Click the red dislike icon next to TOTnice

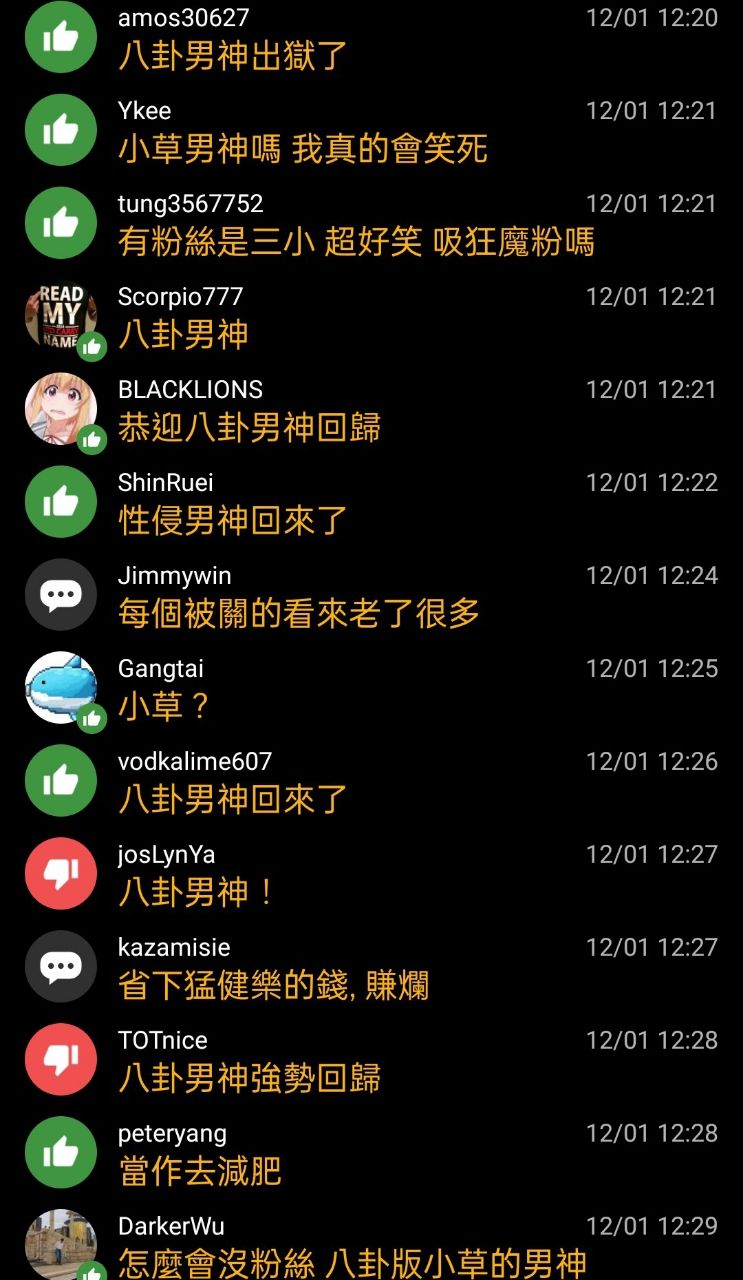60,1059
